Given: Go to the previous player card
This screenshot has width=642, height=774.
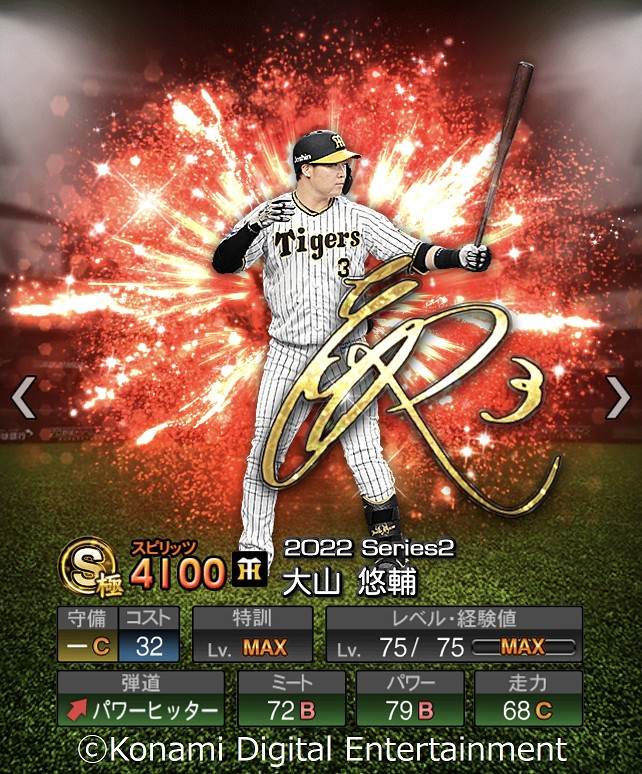Looking at the screenshot, I should click(22, 398).
